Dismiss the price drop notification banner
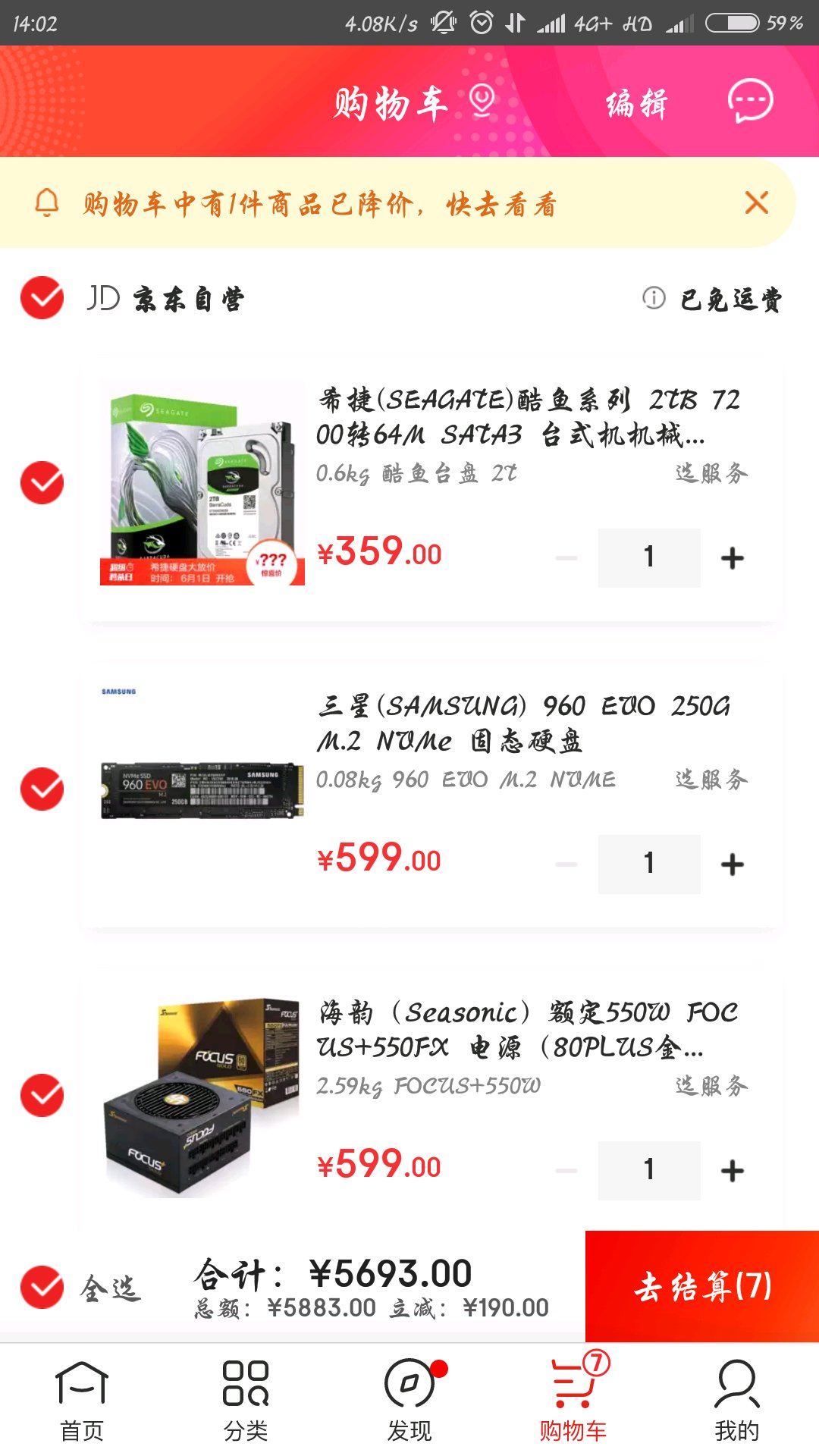Image resolution: width=819 pixels, height=1456 pixels. pos(756,202)
